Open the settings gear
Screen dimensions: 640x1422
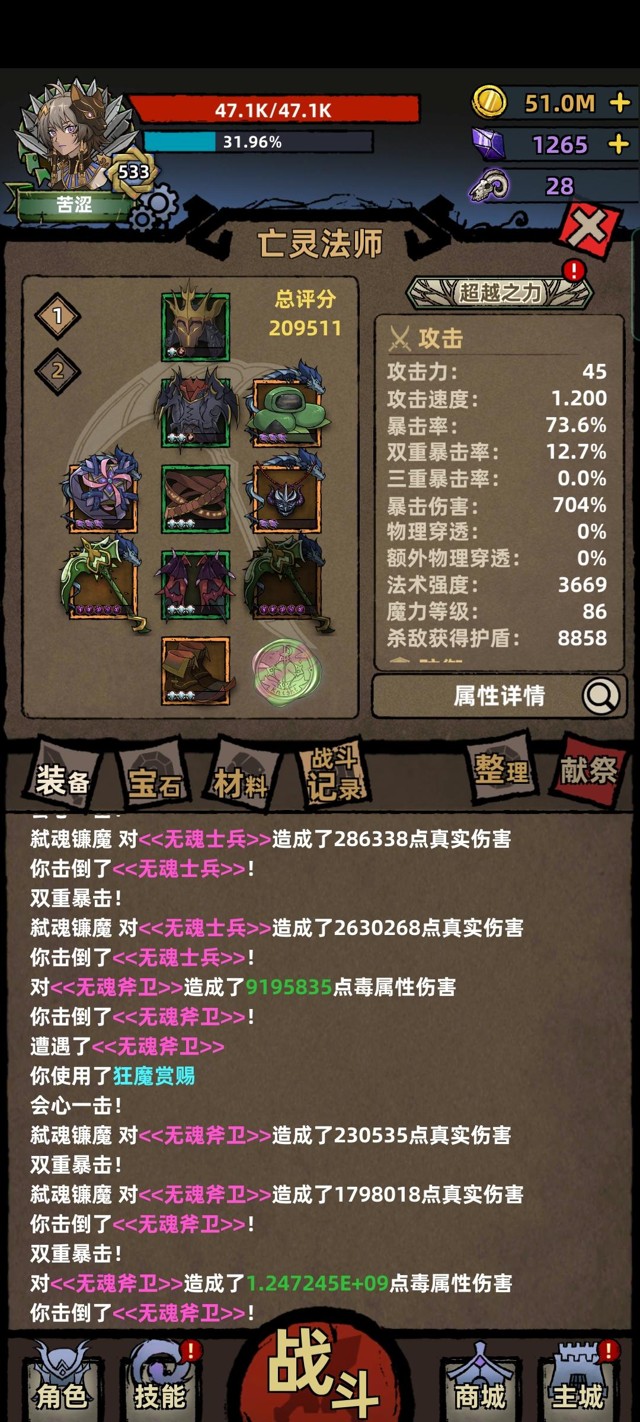click(x=153, y=210)
